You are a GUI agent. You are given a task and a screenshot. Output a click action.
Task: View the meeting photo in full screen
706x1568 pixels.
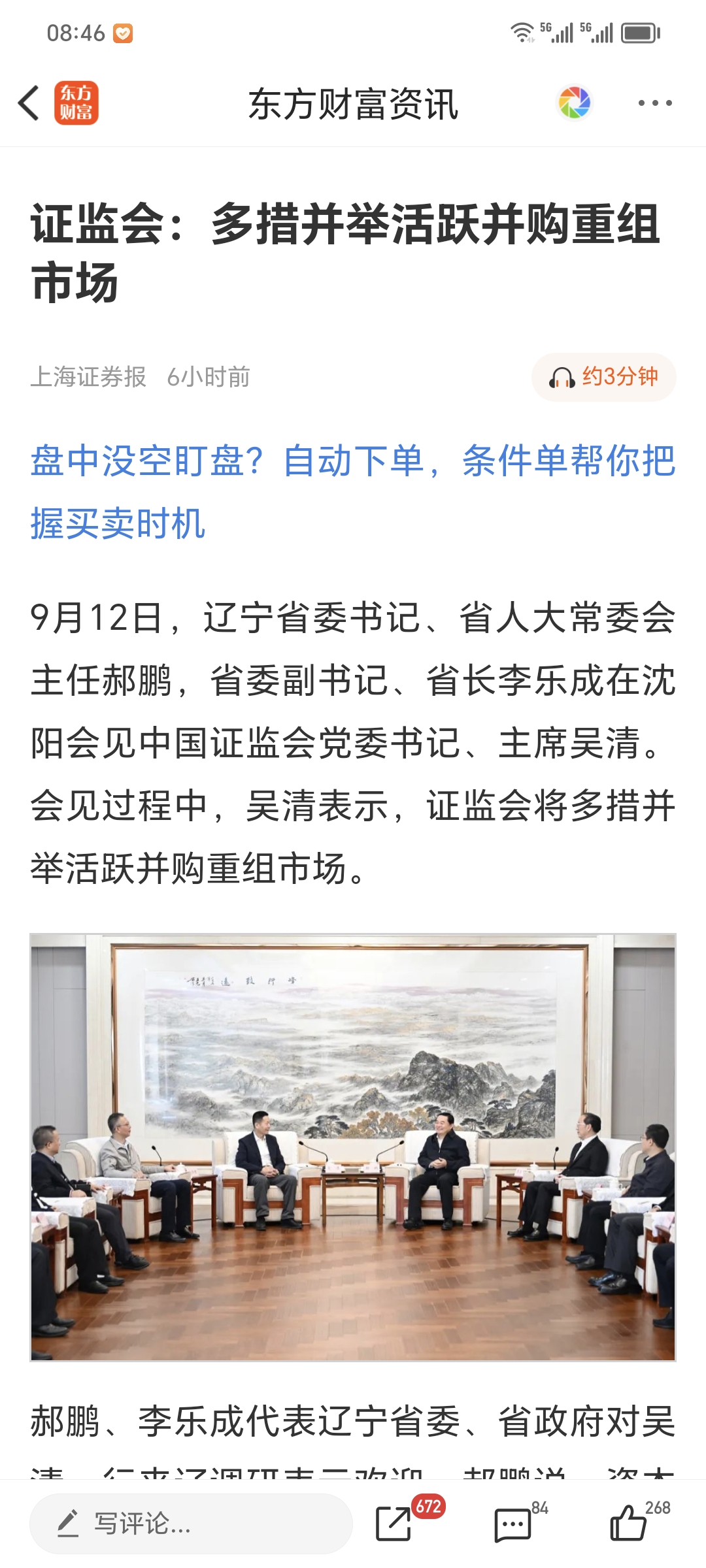pyautogui.click(x=353, y=1147)
